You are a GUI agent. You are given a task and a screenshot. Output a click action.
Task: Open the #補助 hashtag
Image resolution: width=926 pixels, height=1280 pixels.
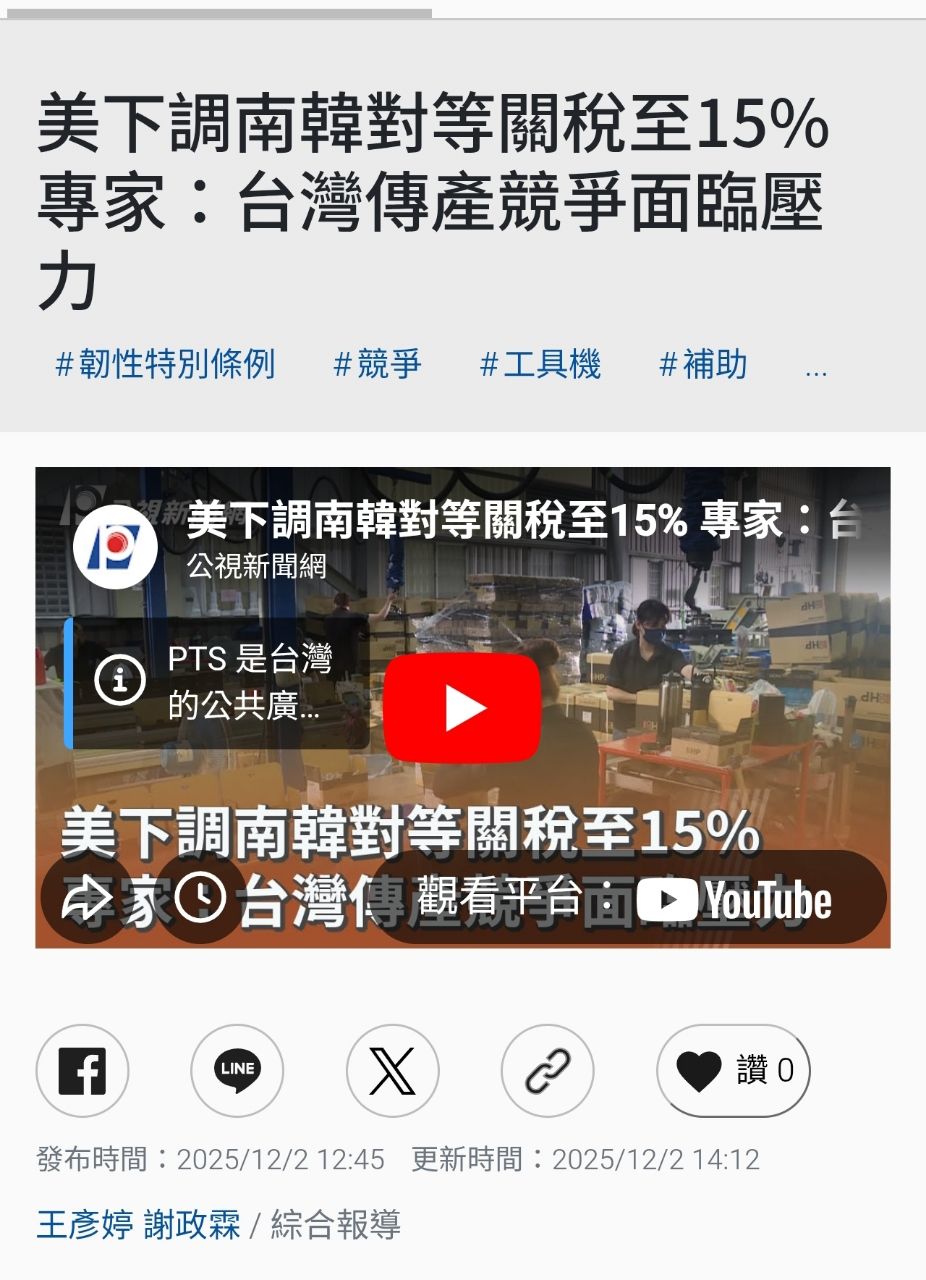pyautogui.click(x=704, y=365)
